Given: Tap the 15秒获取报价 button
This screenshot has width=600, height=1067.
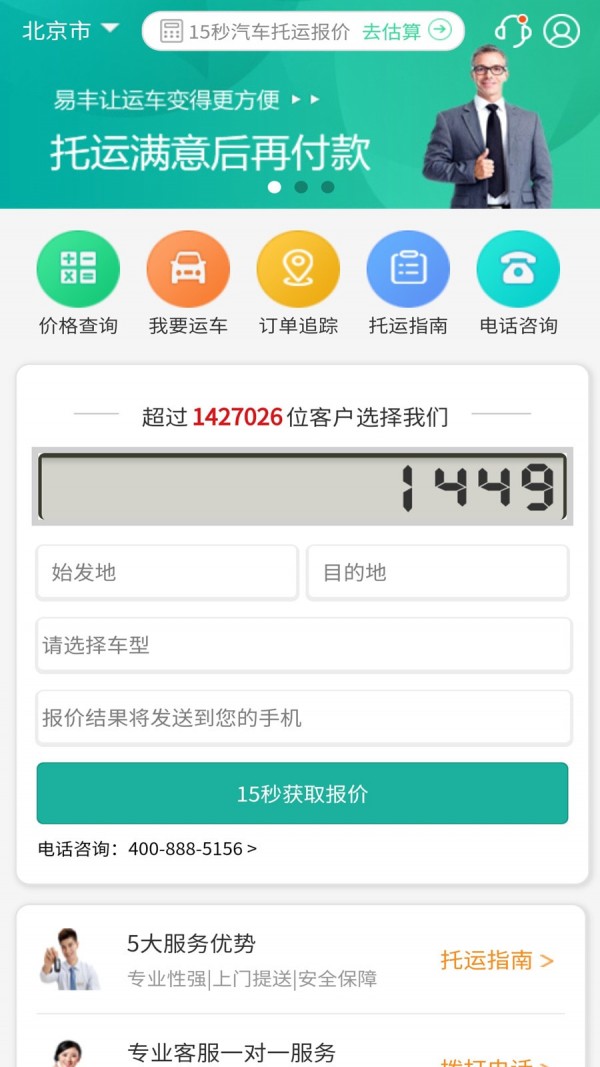Looking at the screenshot, I should [302, 794].
